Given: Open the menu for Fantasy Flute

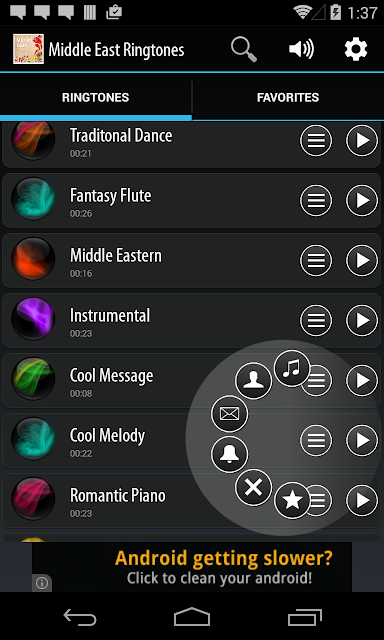Looking at the screenshot, I should (316, 200).
